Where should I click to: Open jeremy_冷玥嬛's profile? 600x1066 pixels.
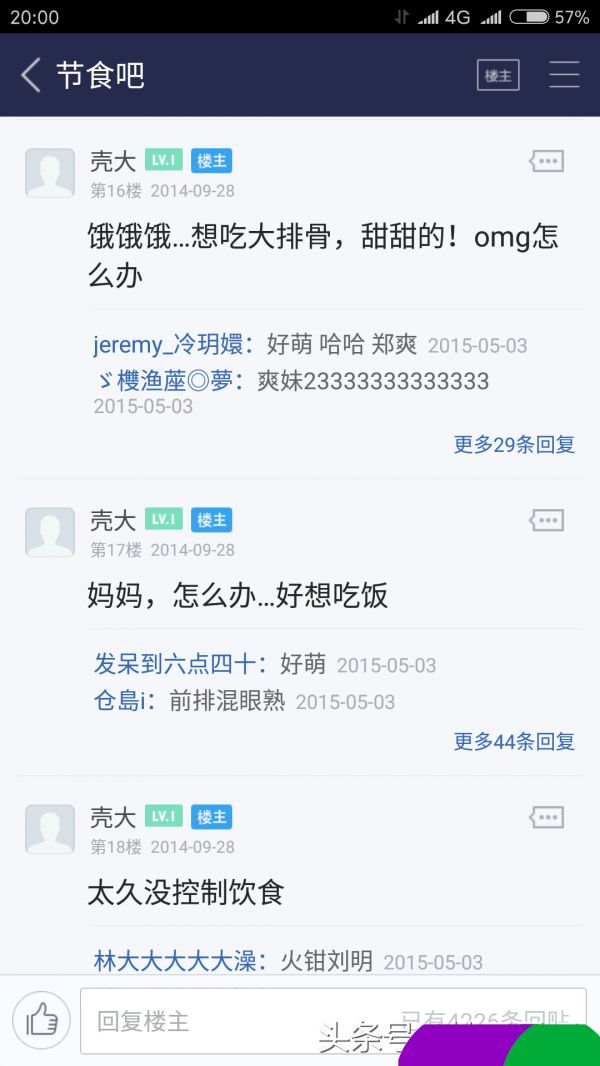click(x=169, y=345)
